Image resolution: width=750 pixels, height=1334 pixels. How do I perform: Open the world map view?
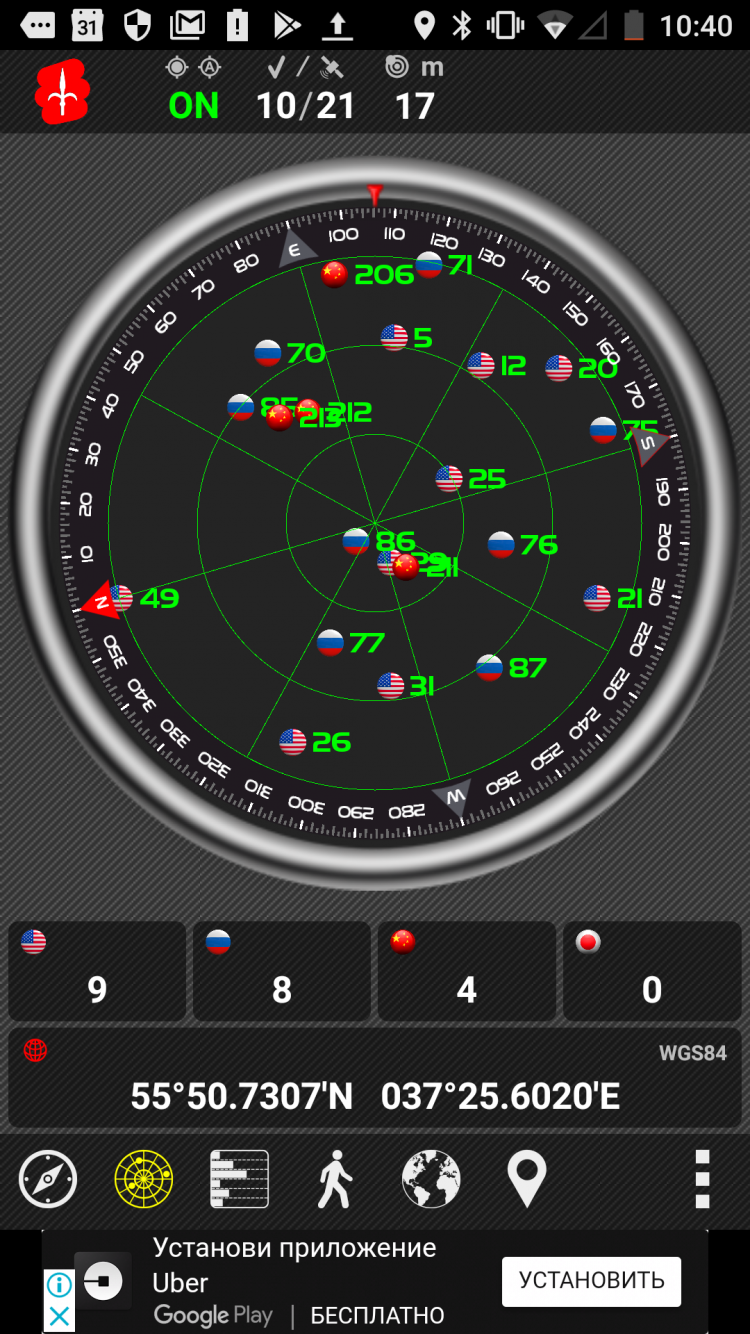pos(431,1179)
